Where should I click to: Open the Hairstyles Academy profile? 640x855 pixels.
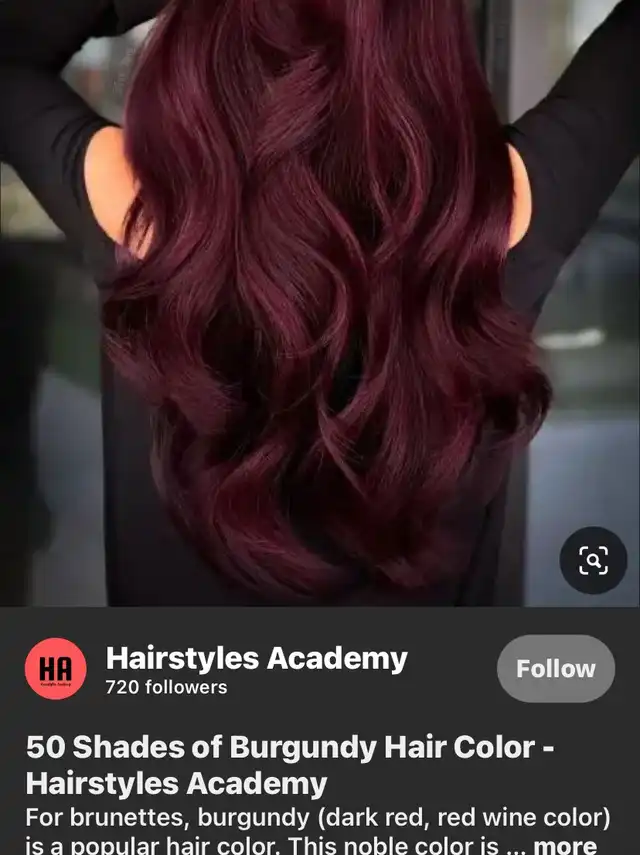point(256,660)
